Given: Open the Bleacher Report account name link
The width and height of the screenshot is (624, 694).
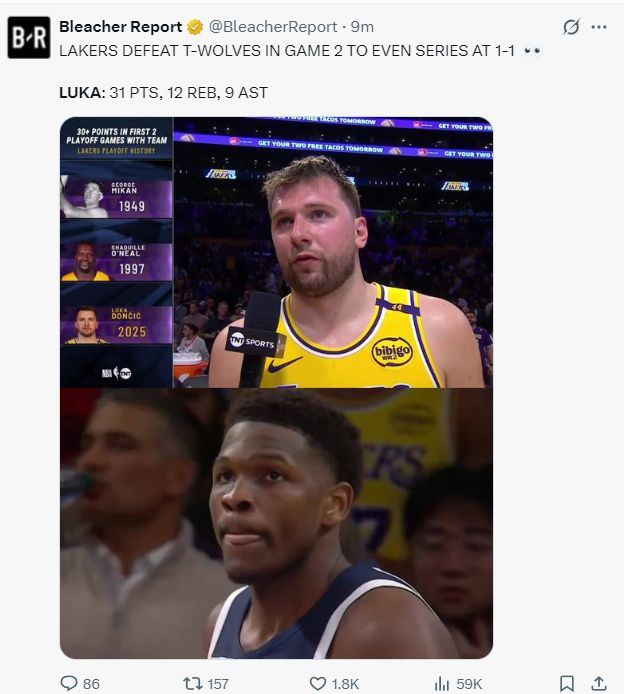Looking at the screenshot, I should (x=120, y=27).
